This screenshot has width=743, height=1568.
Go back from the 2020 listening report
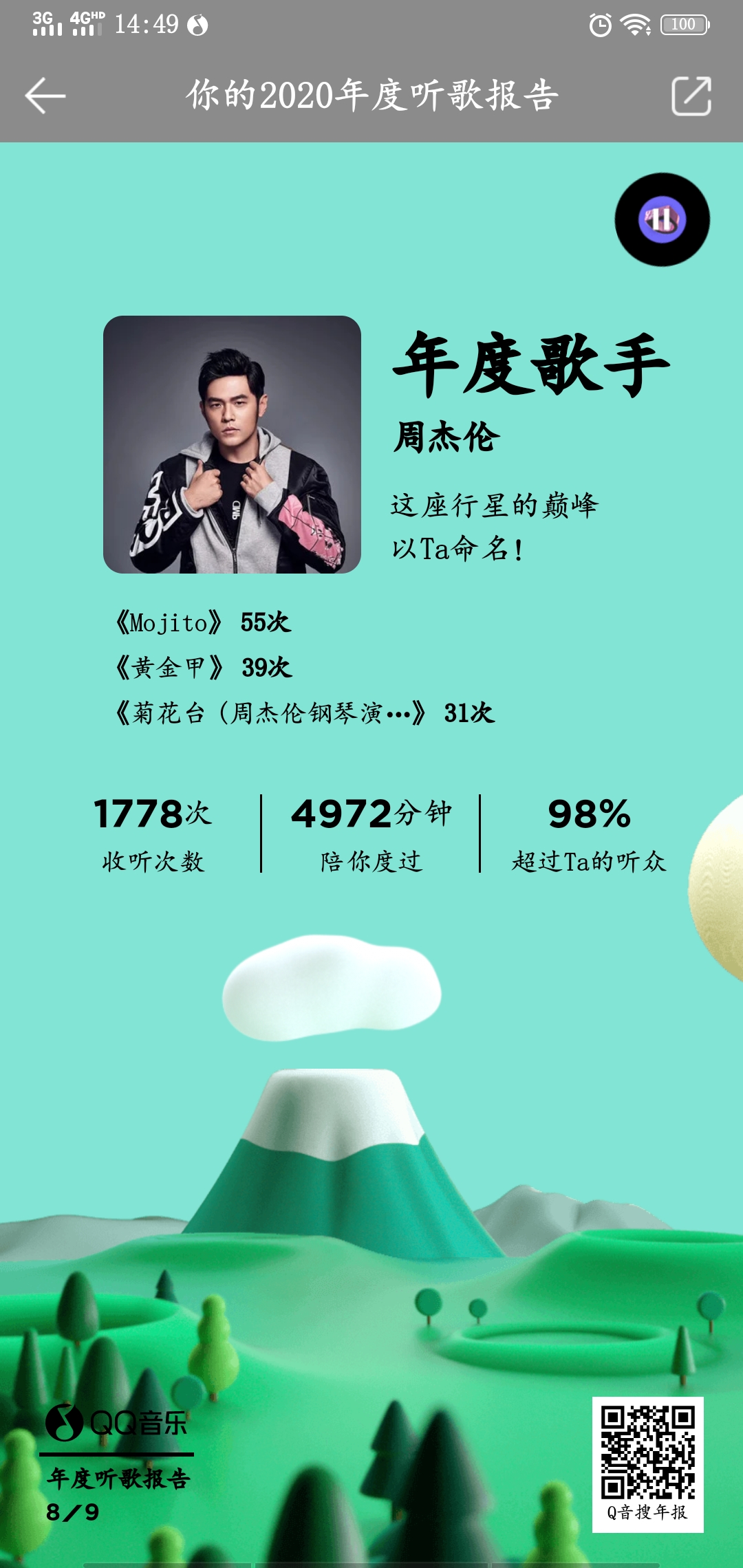pos(45,96)
